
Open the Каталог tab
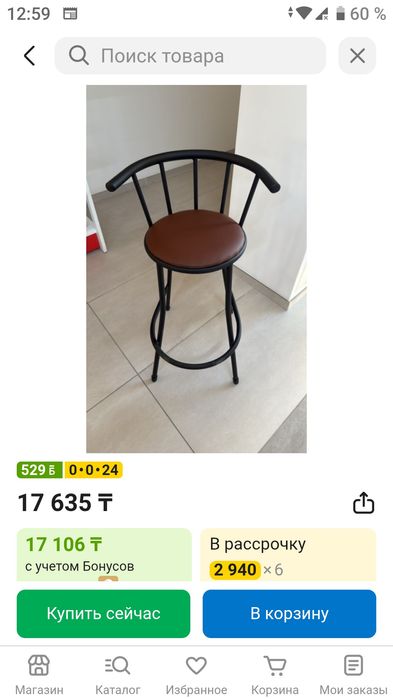(x=118, y=674)
